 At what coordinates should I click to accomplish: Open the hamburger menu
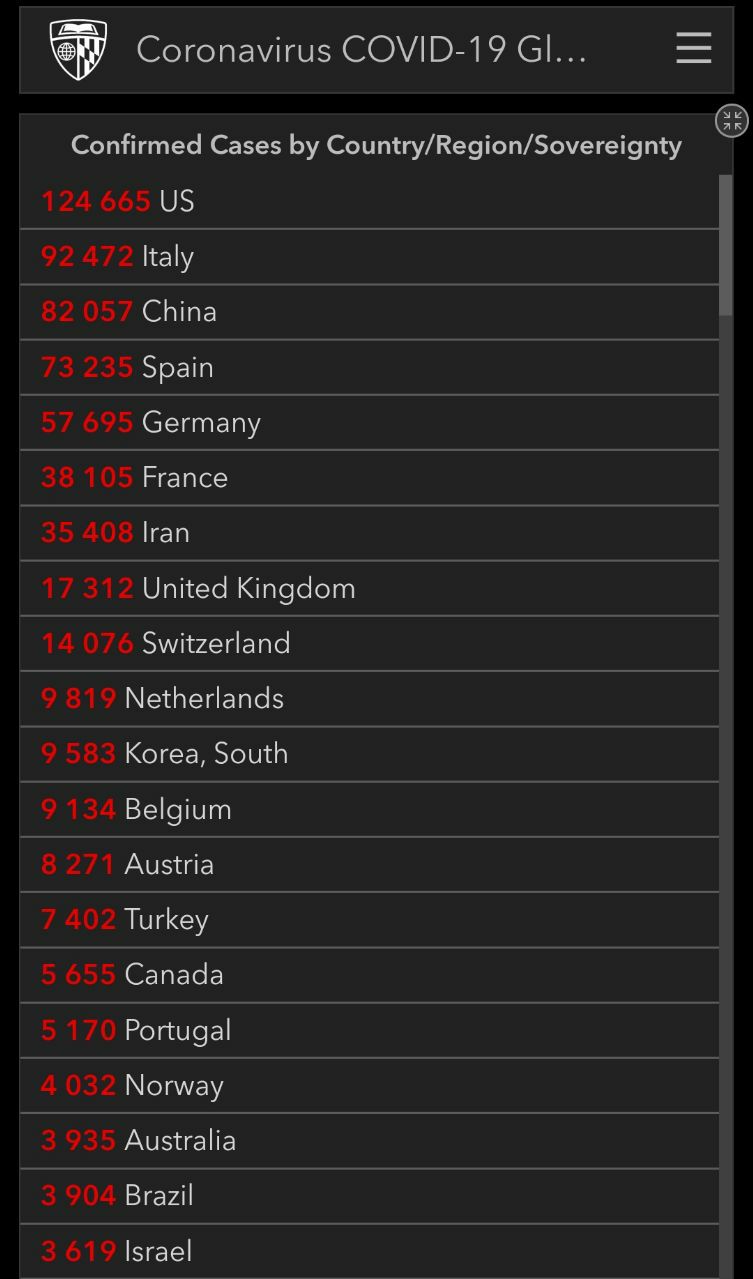693,48
